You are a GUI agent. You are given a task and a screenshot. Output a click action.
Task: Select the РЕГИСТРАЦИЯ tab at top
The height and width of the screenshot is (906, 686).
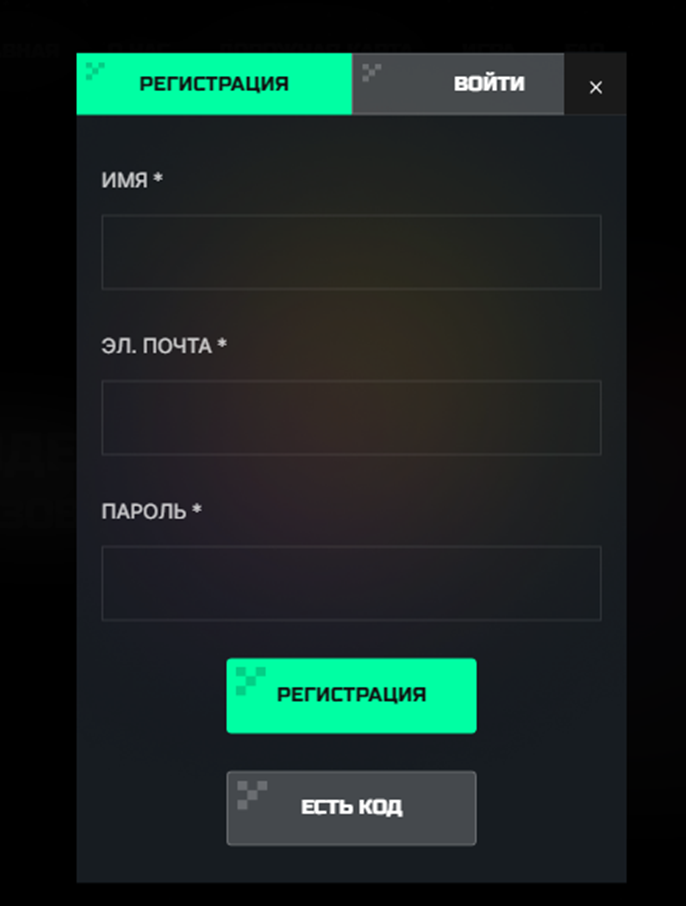tap(214, 84)
